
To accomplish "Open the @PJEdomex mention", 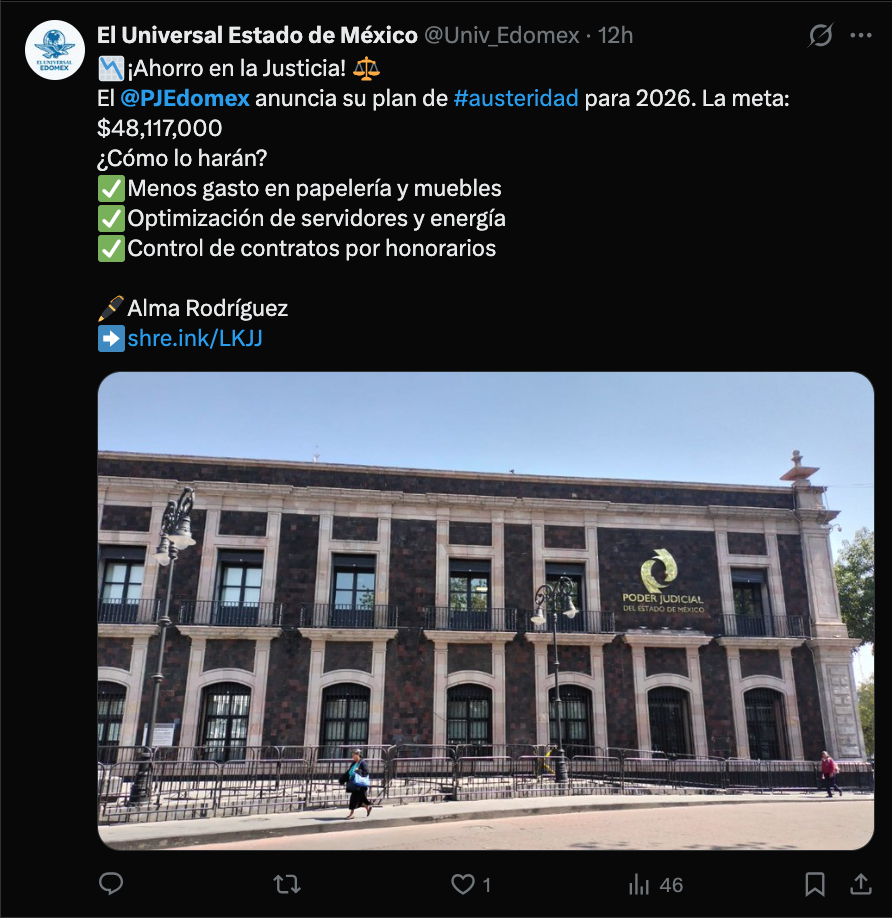I will click(185, 99).
